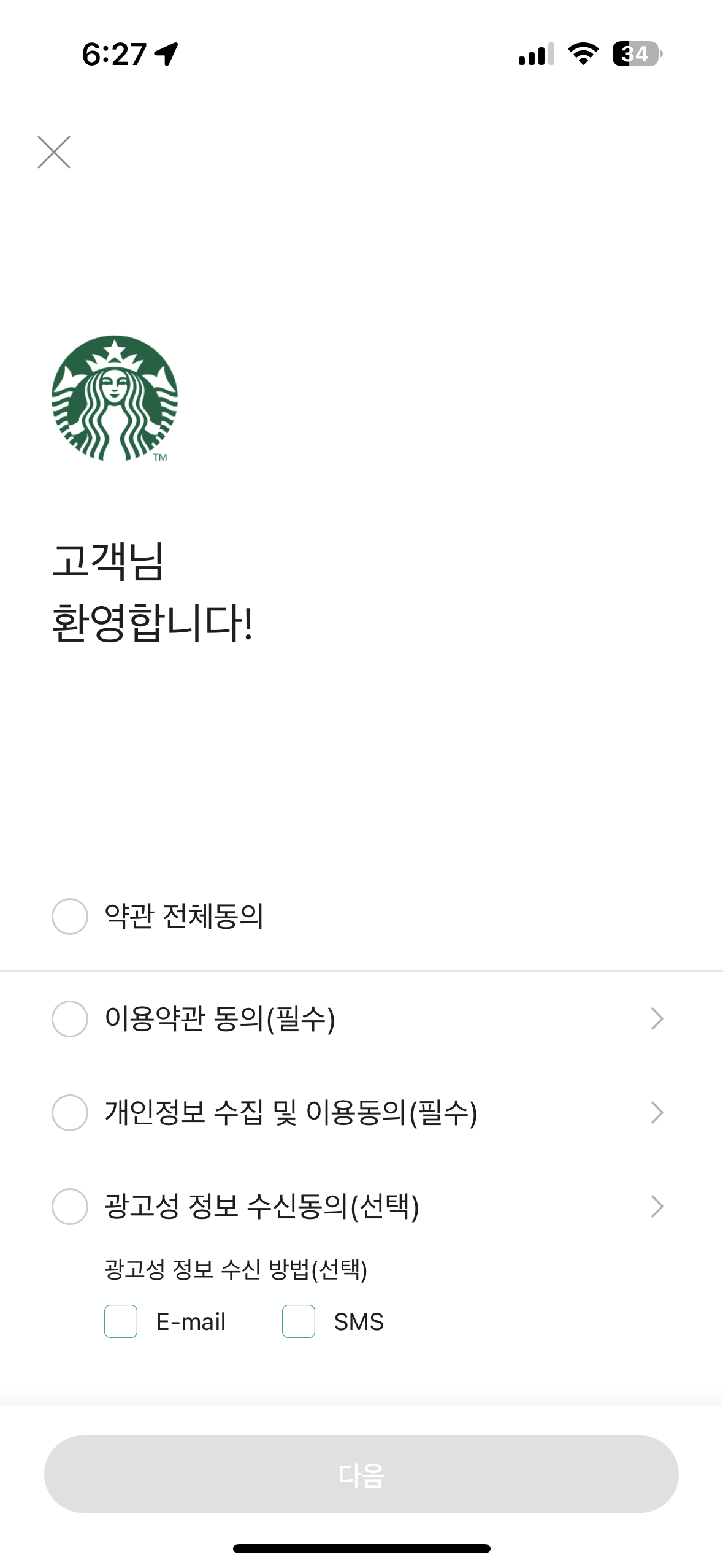Viewport: 723px width, 1568px height.
Task: Click the location arrow in status bar
Action: [164, 54]
